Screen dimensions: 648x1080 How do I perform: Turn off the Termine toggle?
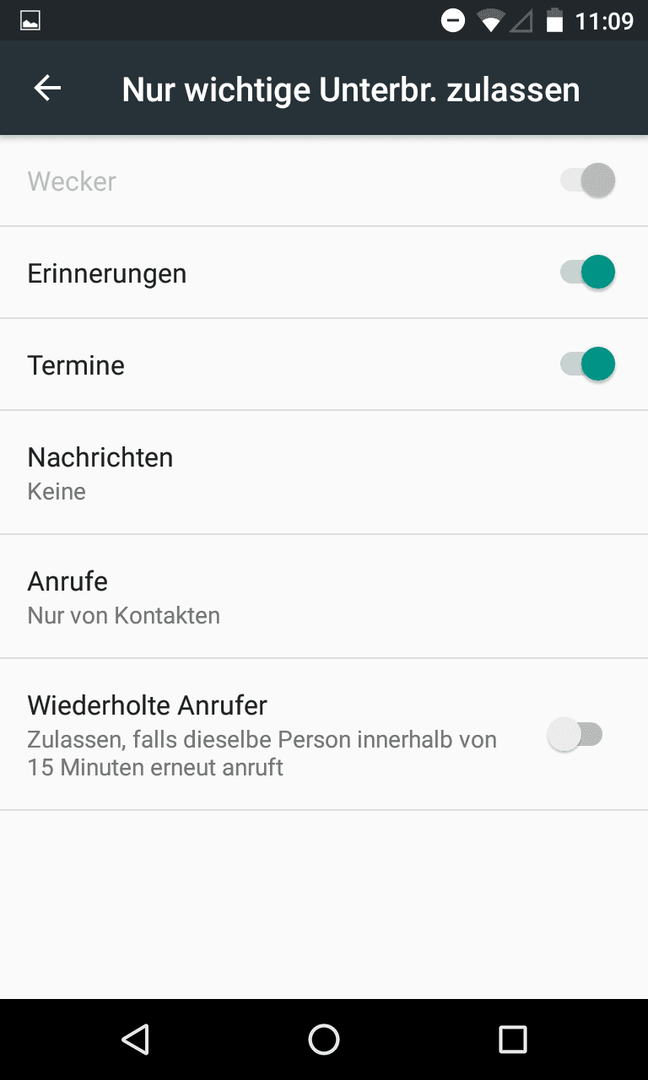pyautogui.click(x=587, y=364)
